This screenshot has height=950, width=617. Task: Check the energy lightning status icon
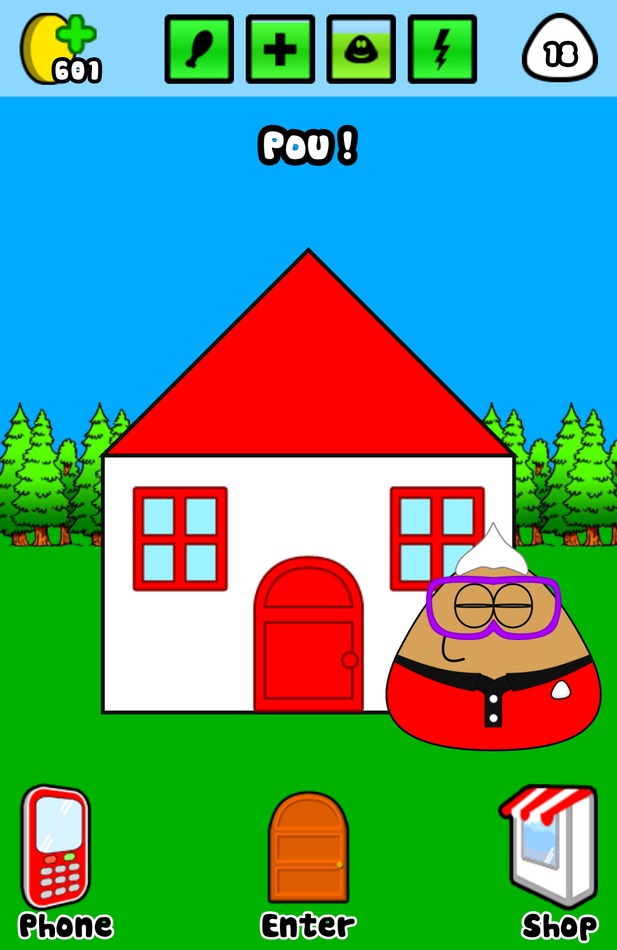pos(442,49)
